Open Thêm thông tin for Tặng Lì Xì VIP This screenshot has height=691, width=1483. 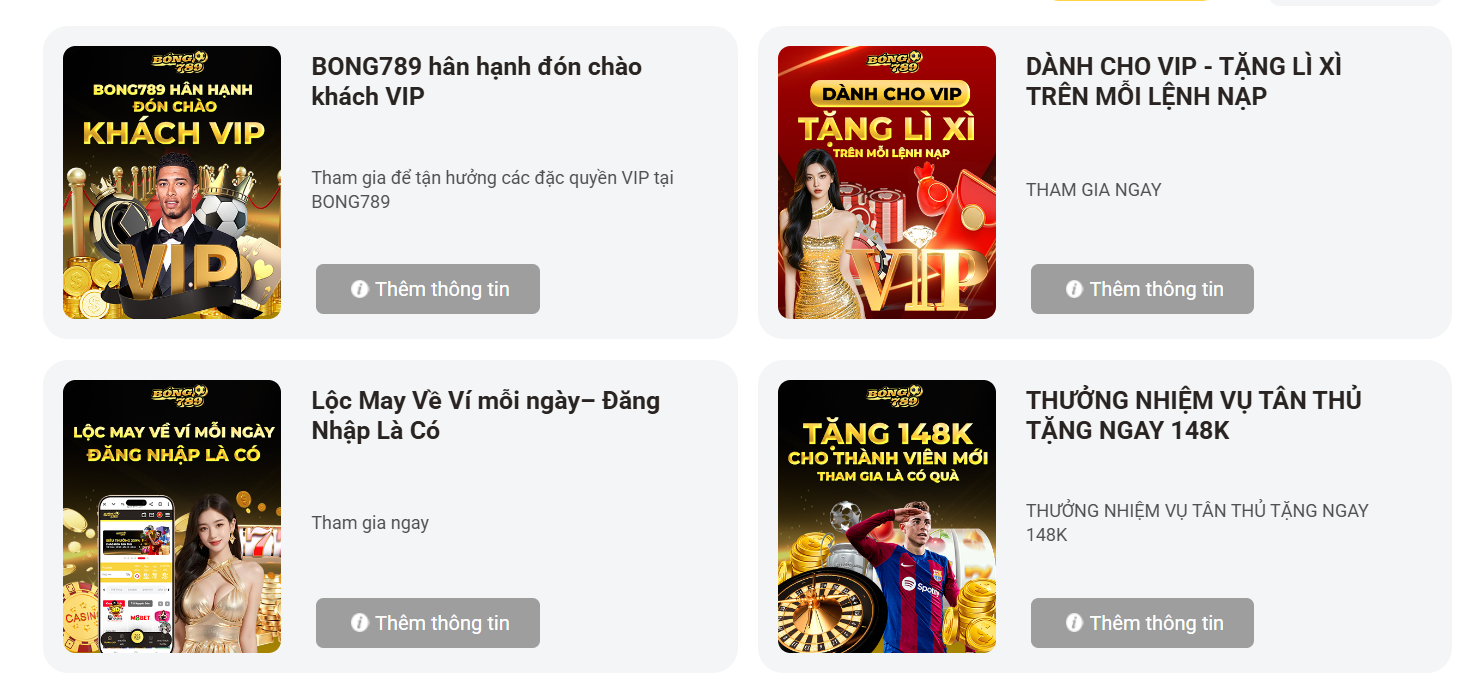pos(1142,289)
